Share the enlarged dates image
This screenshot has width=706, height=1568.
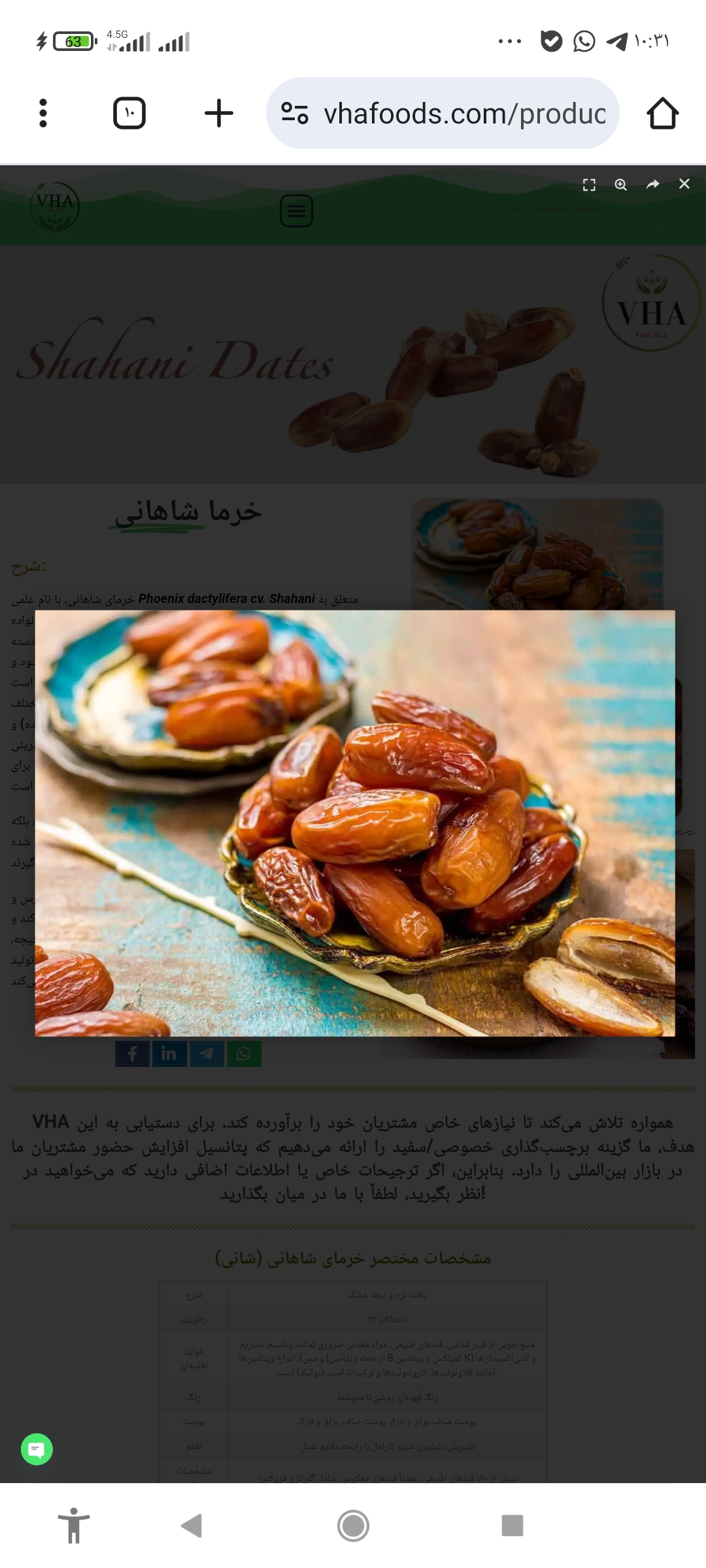click(652, 185)
